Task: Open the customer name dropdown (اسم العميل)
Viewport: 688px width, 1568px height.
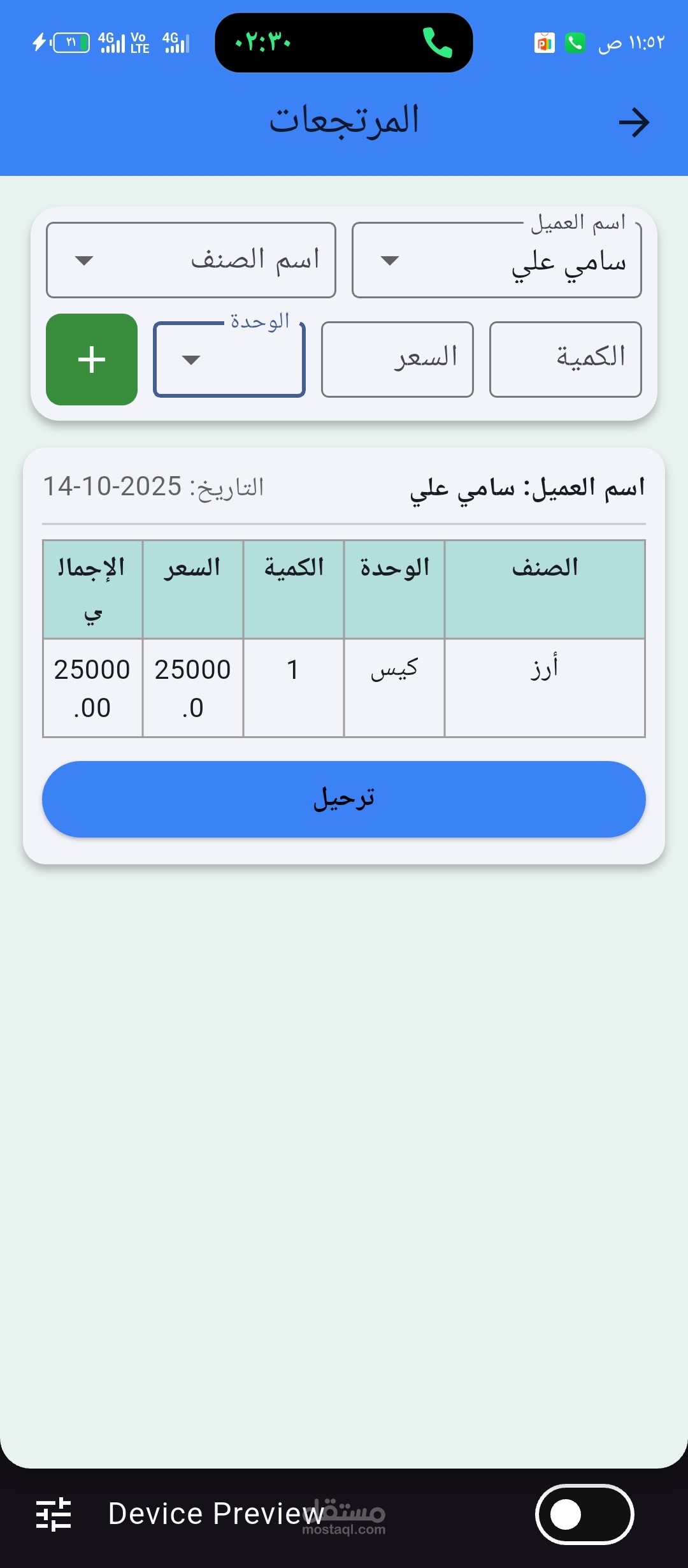Action: coord(496,260)
